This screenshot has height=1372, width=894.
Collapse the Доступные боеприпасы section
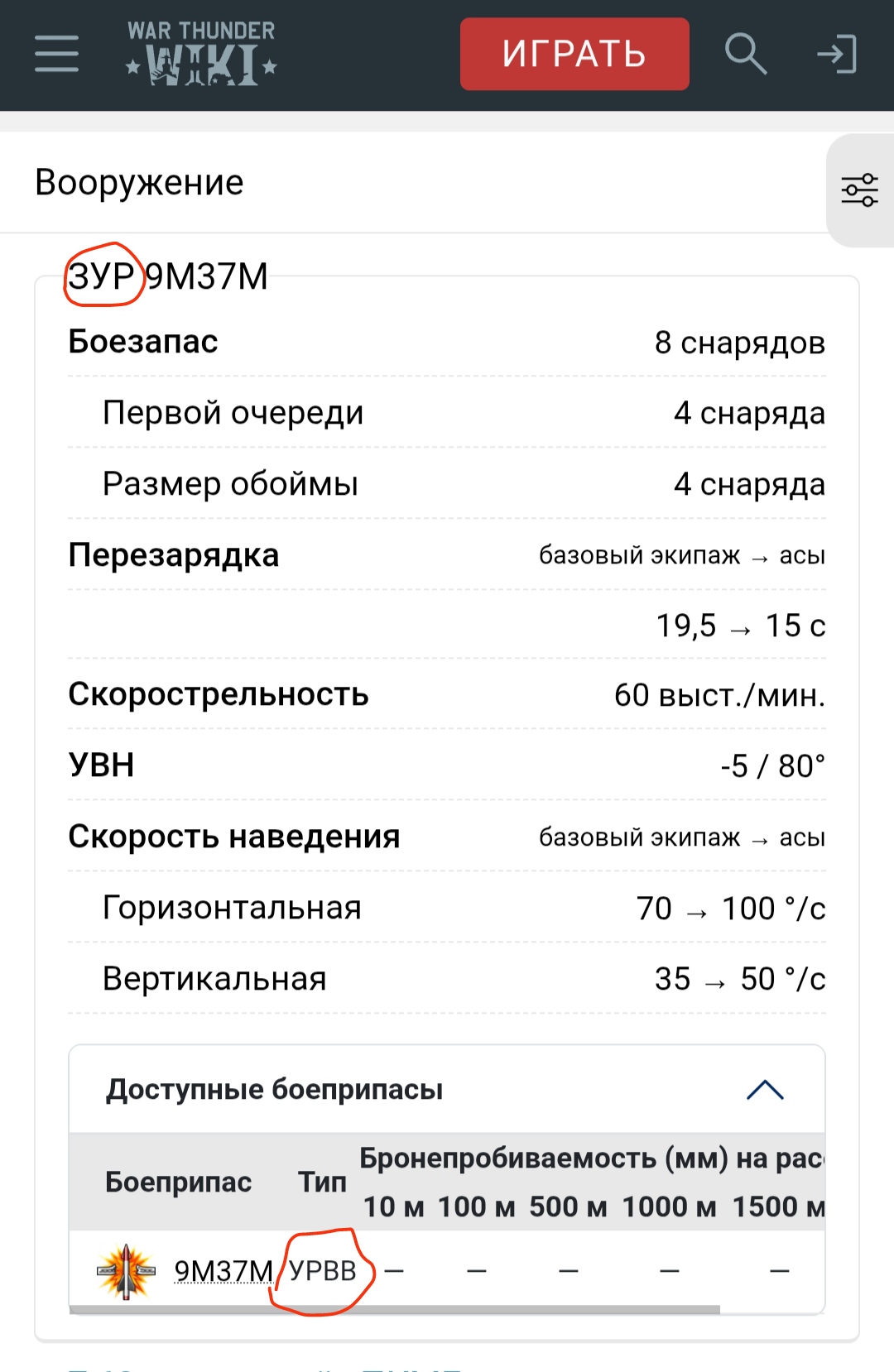(x=764, y=1090)
